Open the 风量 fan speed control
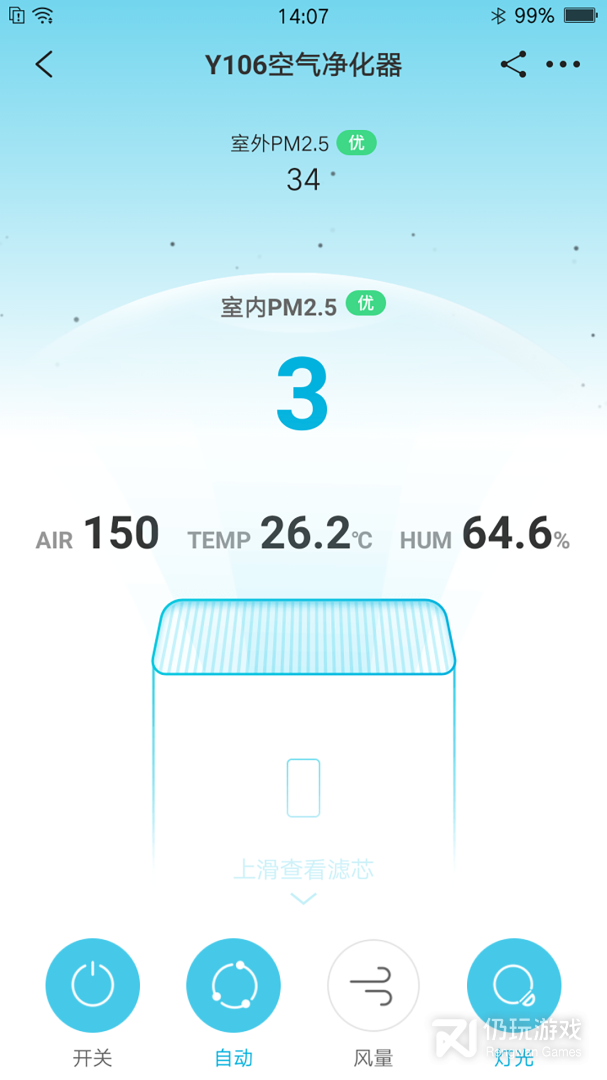Screen dimensions: 607x1080 tap(373, 985)
